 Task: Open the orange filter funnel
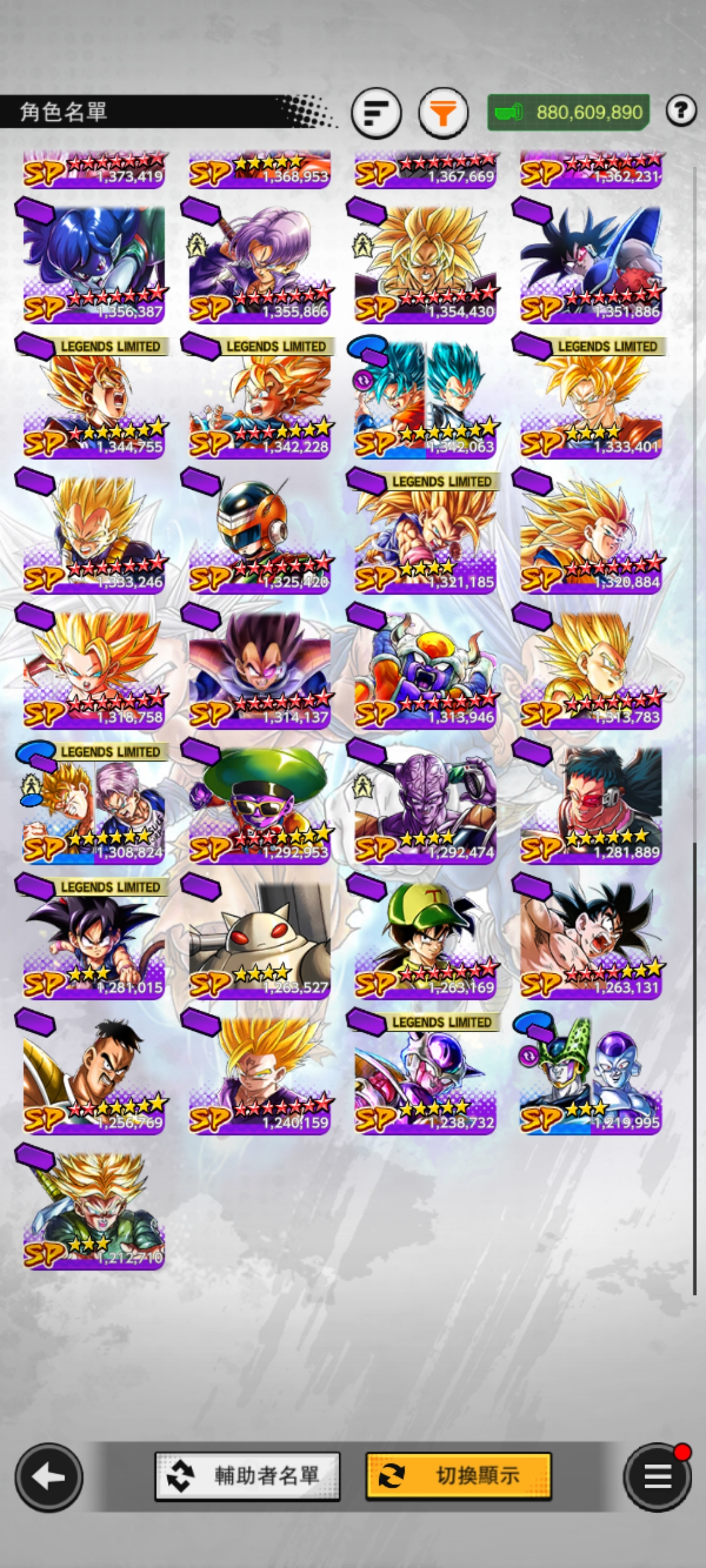[443, 113]
